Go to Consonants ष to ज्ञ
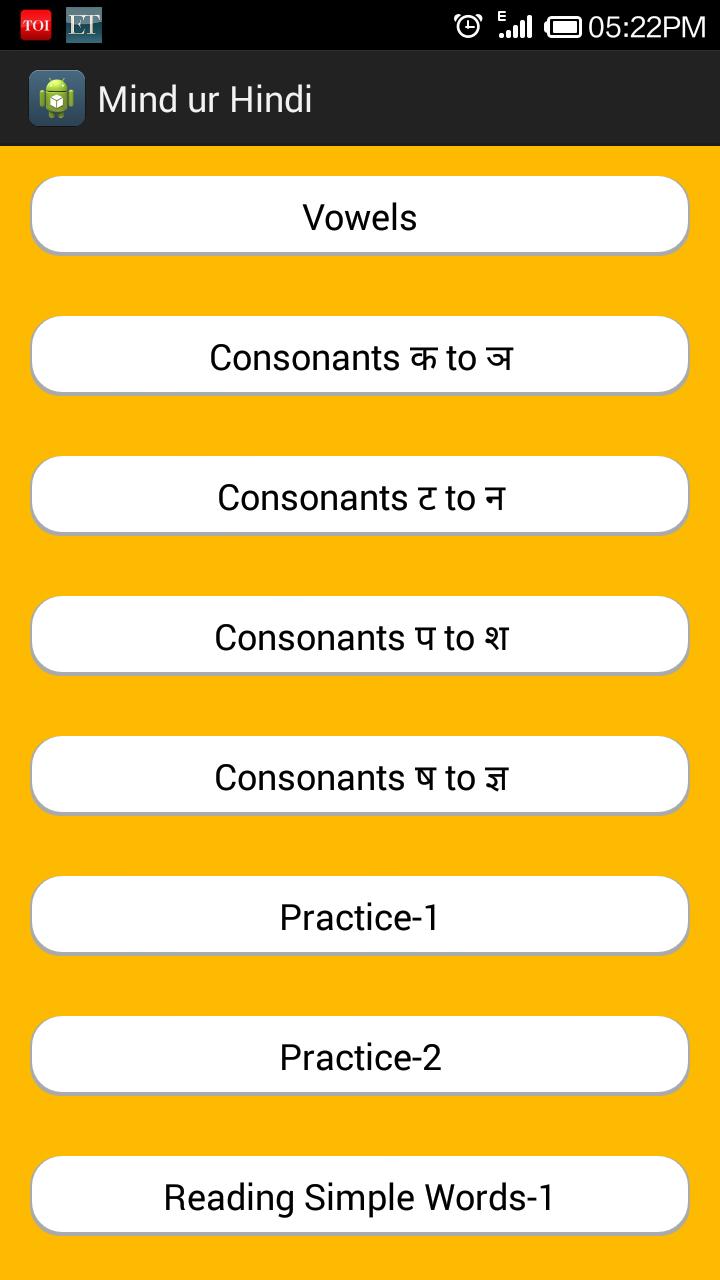The width and height of the screenshot is (720, 1280). click(360, 776)
